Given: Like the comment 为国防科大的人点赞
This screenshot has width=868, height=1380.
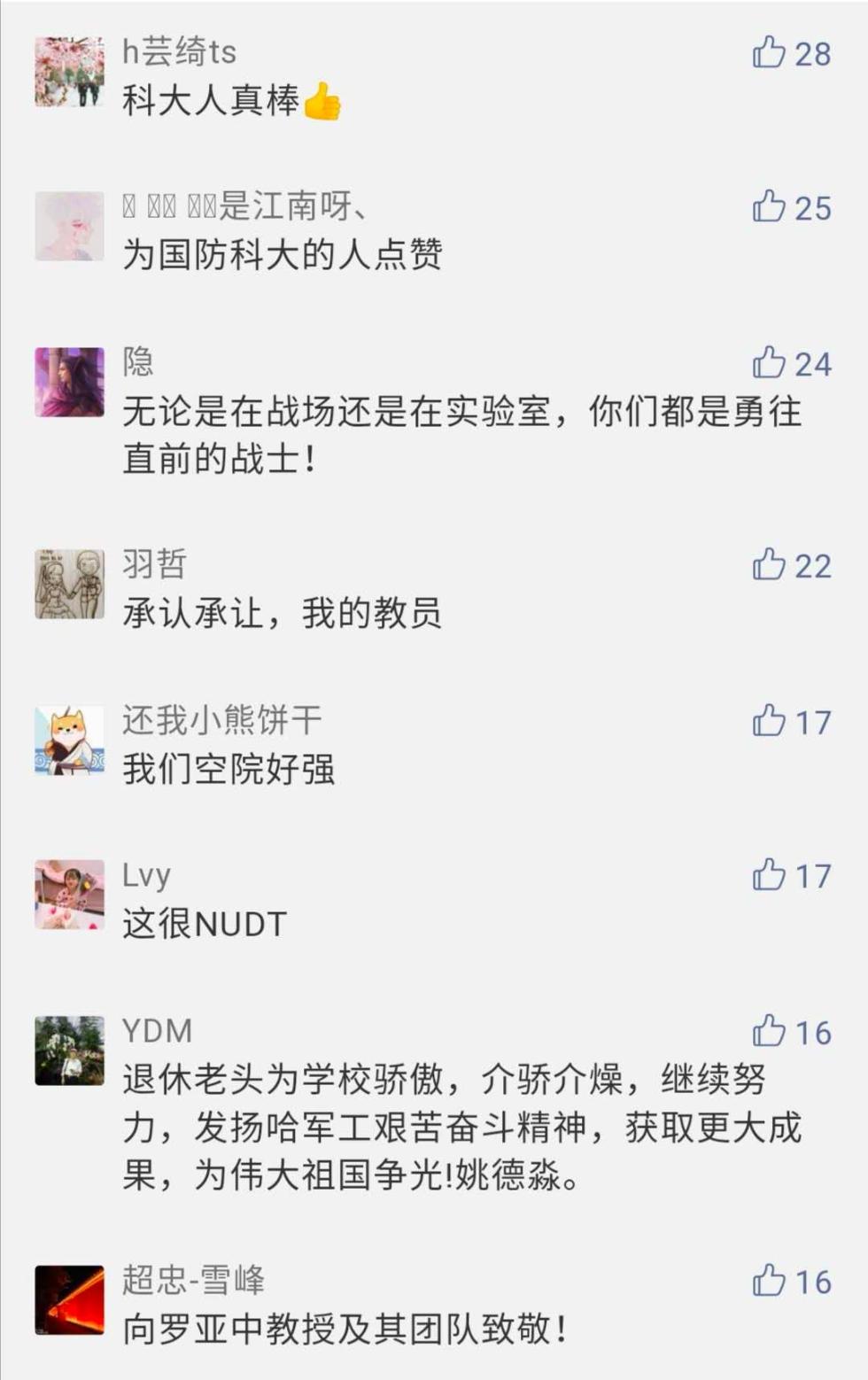Looking at the screenshot, I should click(x=769, y=206).
